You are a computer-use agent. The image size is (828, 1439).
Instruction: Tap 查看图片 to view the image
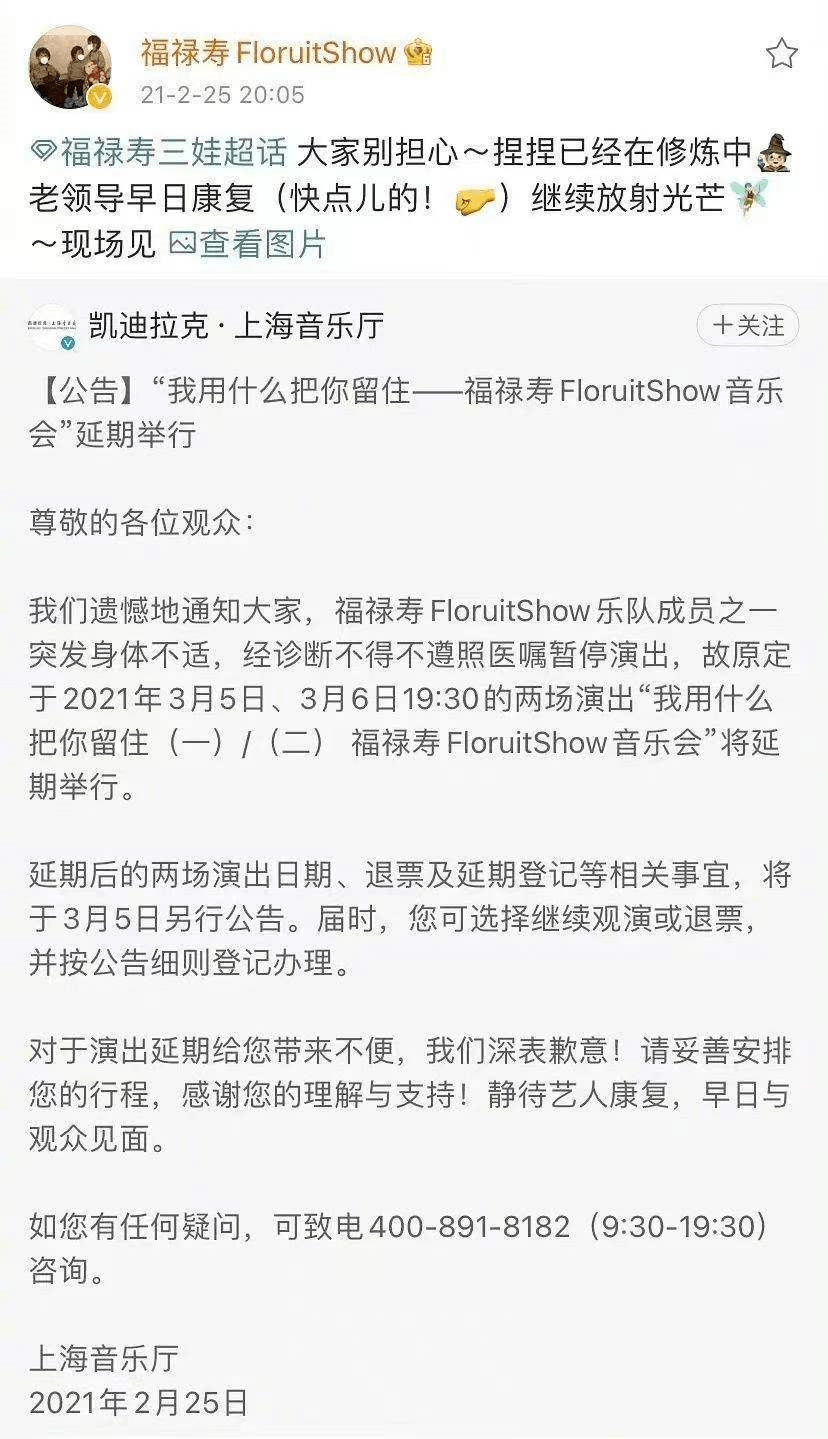click(248, 243)
